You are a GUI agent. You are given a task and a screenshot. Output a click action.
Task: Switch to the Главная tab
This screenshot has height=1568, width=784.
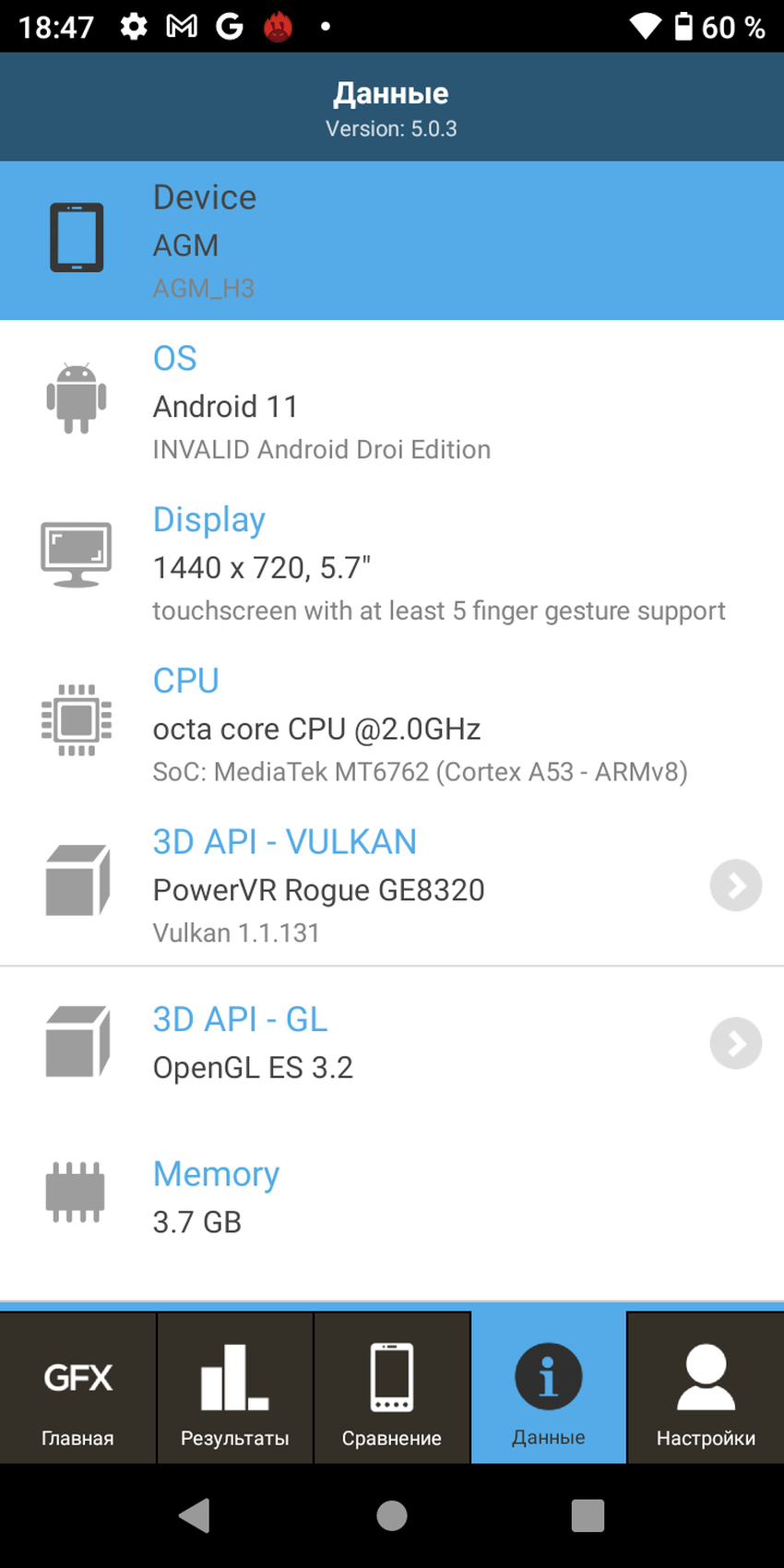click(x=78, y=1388)
